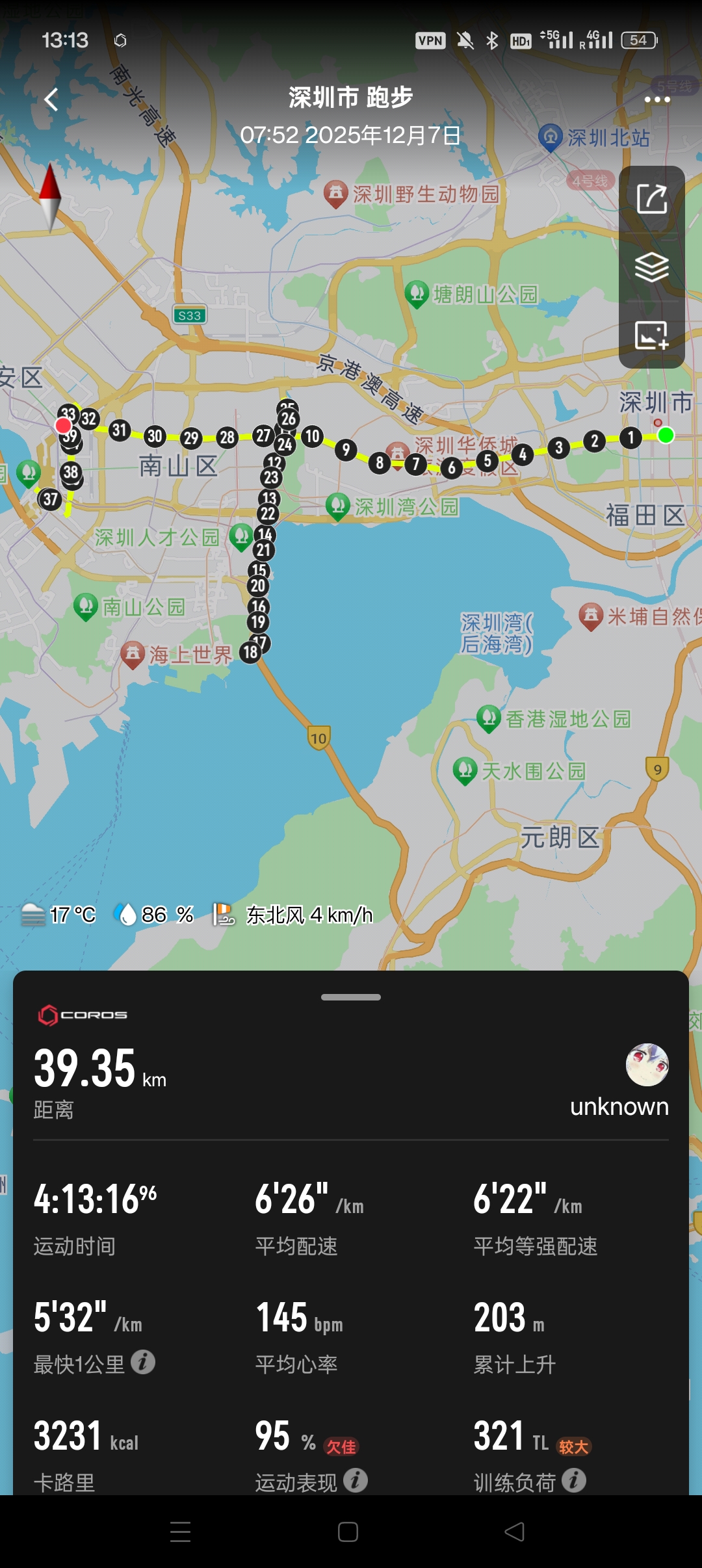The width and height of the screenshot is (702, 1568).
Task: Show info about 运动表现
Action: pos(356,1480)
